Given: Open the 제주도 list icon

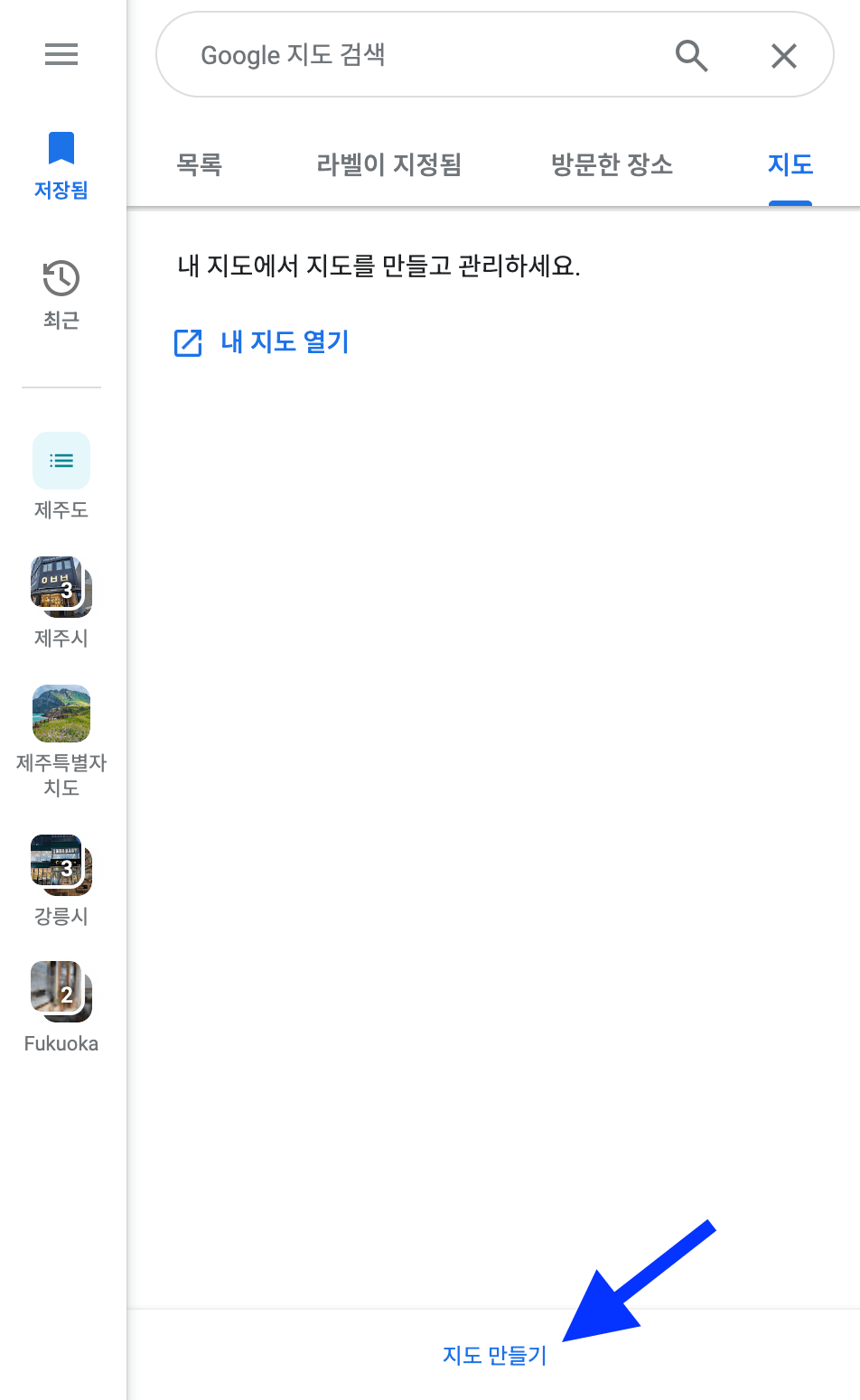Looking at the screenshot, I should [x=61, y=461].
